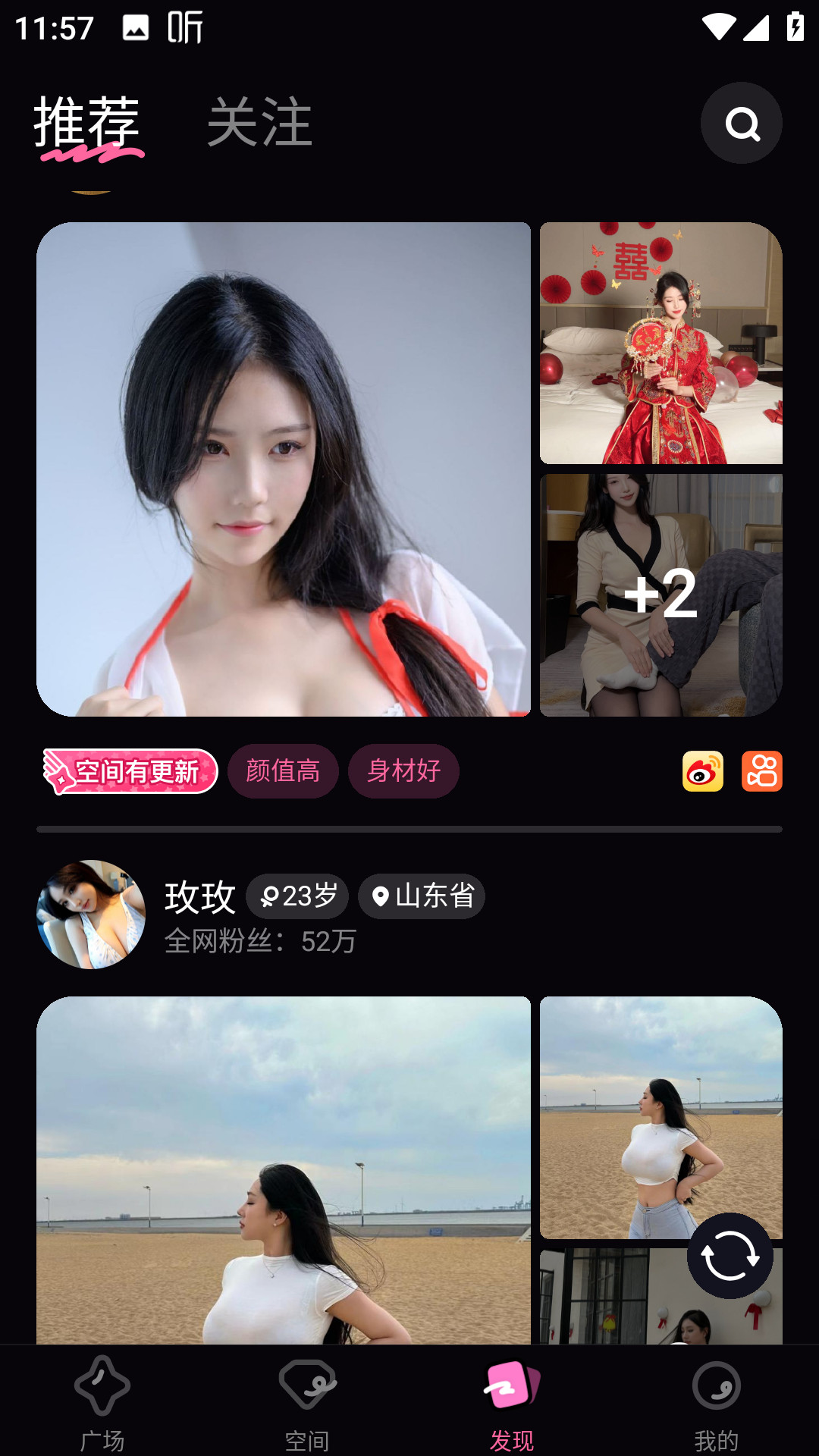
Task: Open the Kuaishou social media icon
Action: pyautogui.click(x=762, y=770)
